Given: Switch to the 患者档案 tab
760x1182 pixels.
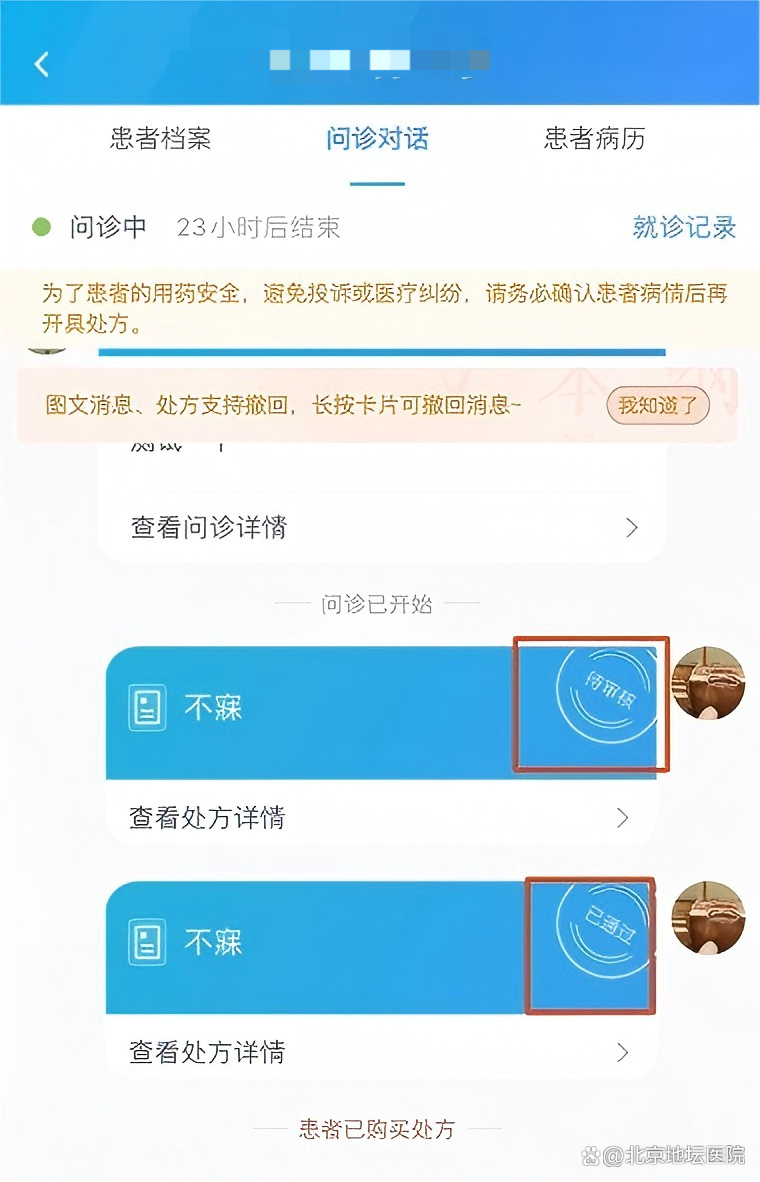Looking at the screenshot, I should [x=161, y=139].
